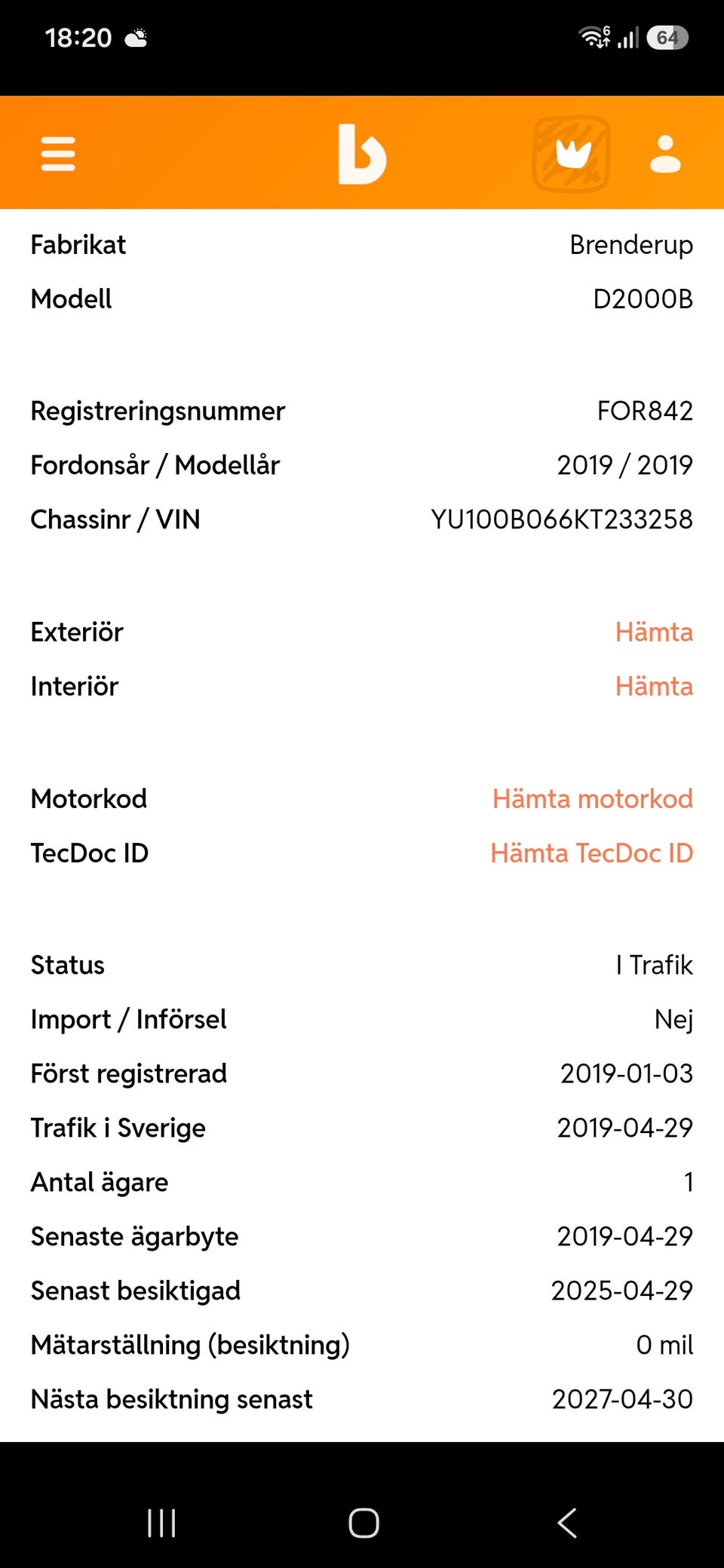Tap the b logo to go home
This screenshot has height=1568, width=724.
pos(362,154)
